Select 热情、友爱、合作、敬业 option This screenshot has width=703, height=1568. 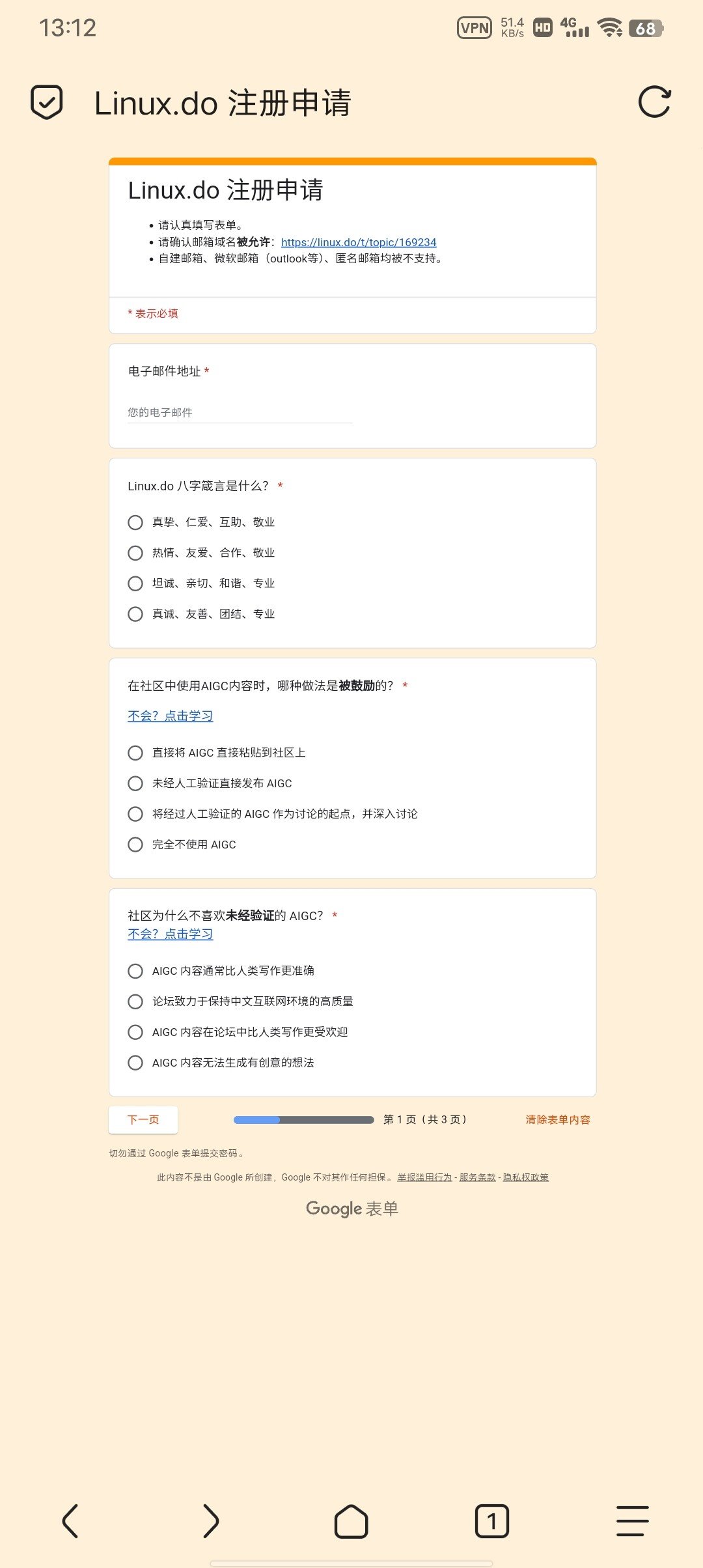point(201,553)
